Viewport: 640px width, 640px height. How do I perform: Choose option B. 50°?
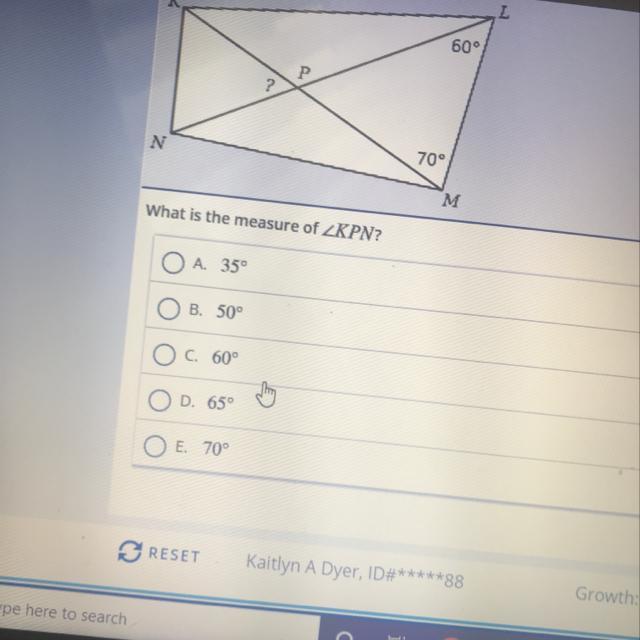point(169,309)
